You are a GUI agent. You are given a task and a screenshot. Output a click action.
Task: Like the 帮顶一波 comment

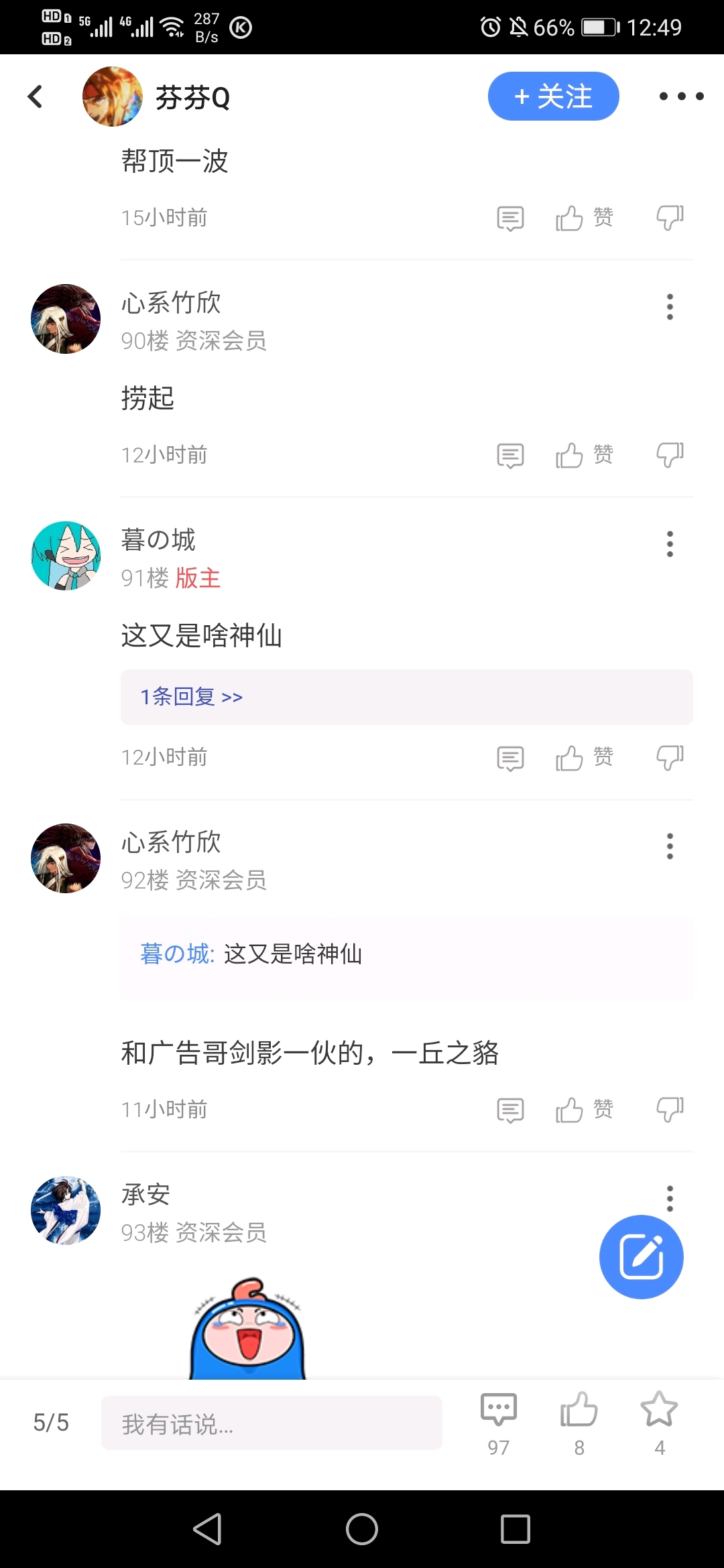583,218
